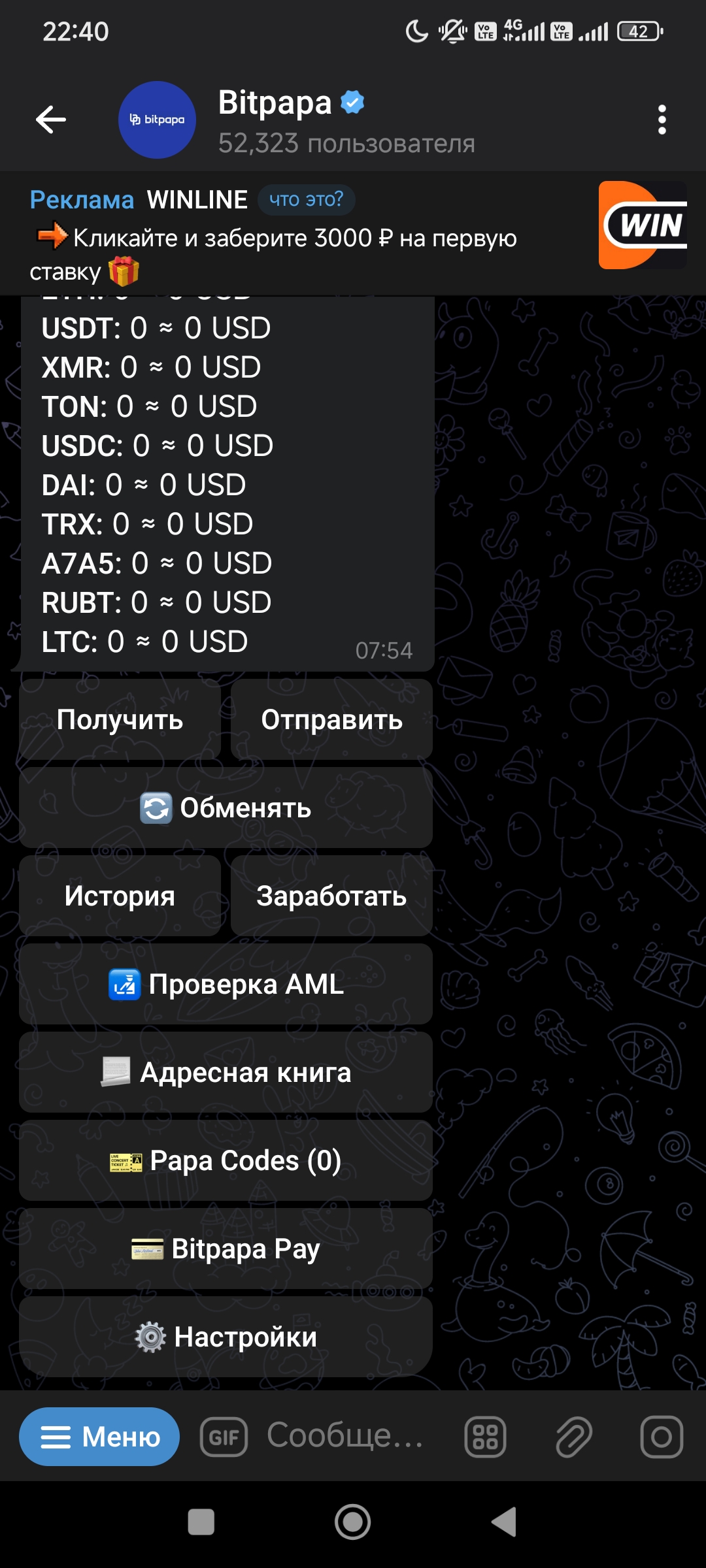Open История transactions
The width and height of the screenshot is (706, 1568).
(x=120, y=896)
